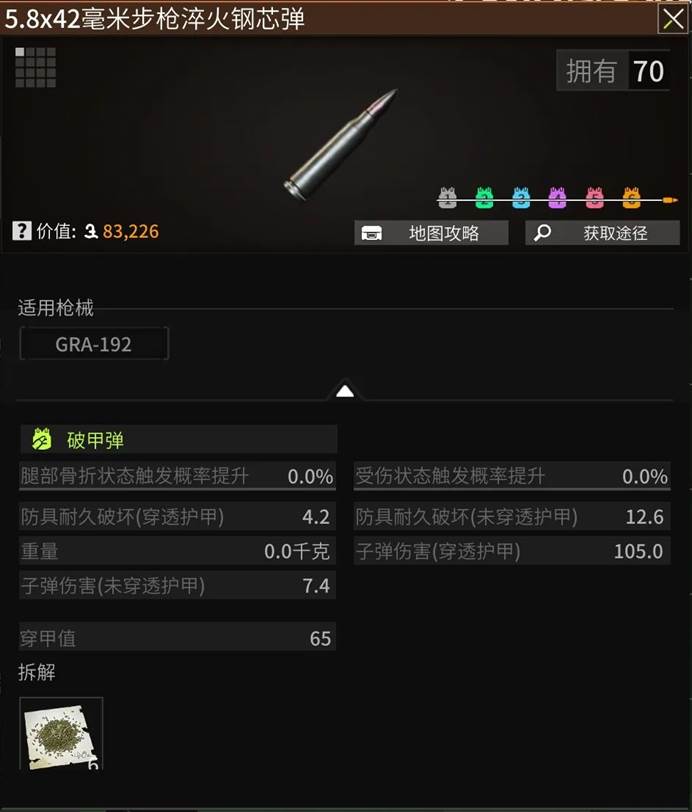Collapse the stats section arrow
This screenshot has height=812, width=692.
[x=345, y=392]
